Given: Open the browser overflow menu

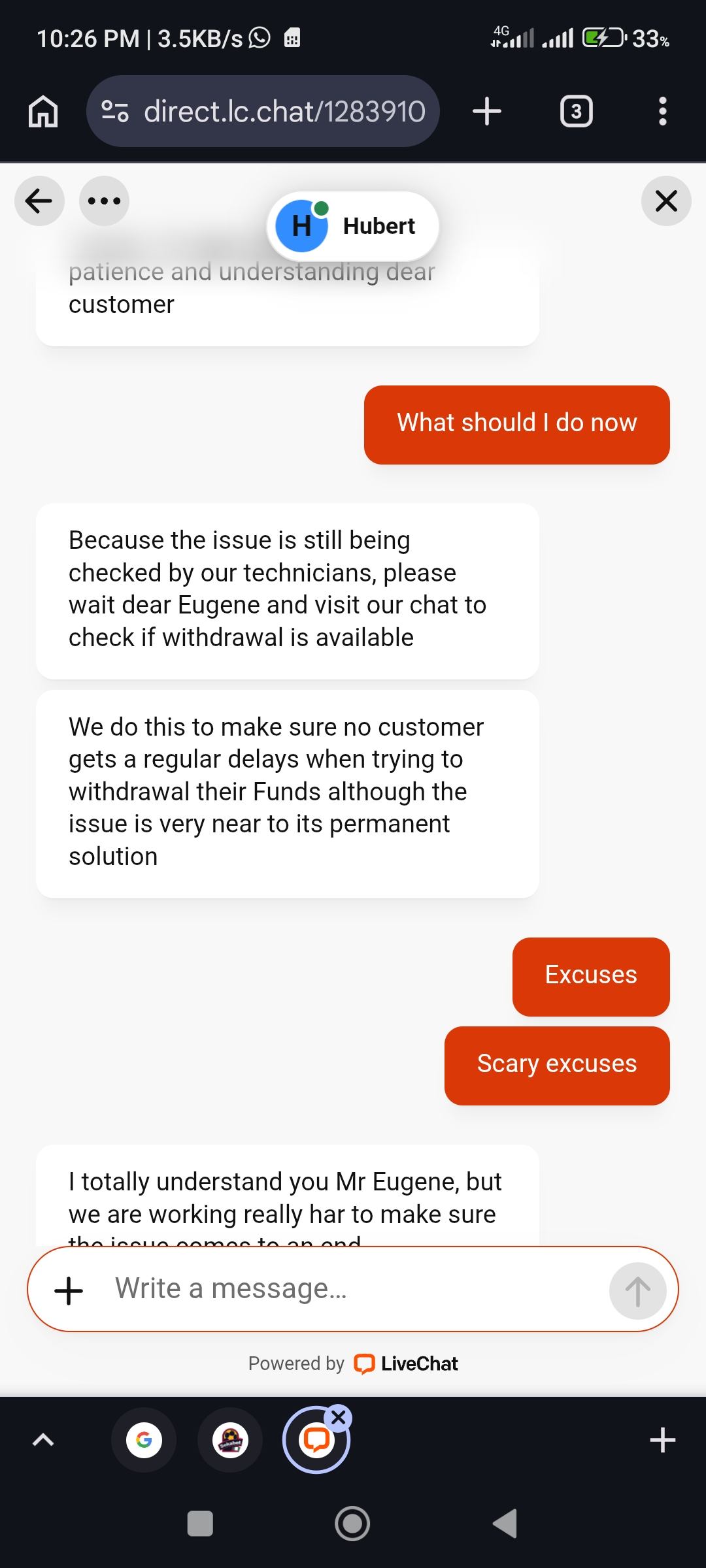Looking at the screenshot, I should [x=662, y=111].
